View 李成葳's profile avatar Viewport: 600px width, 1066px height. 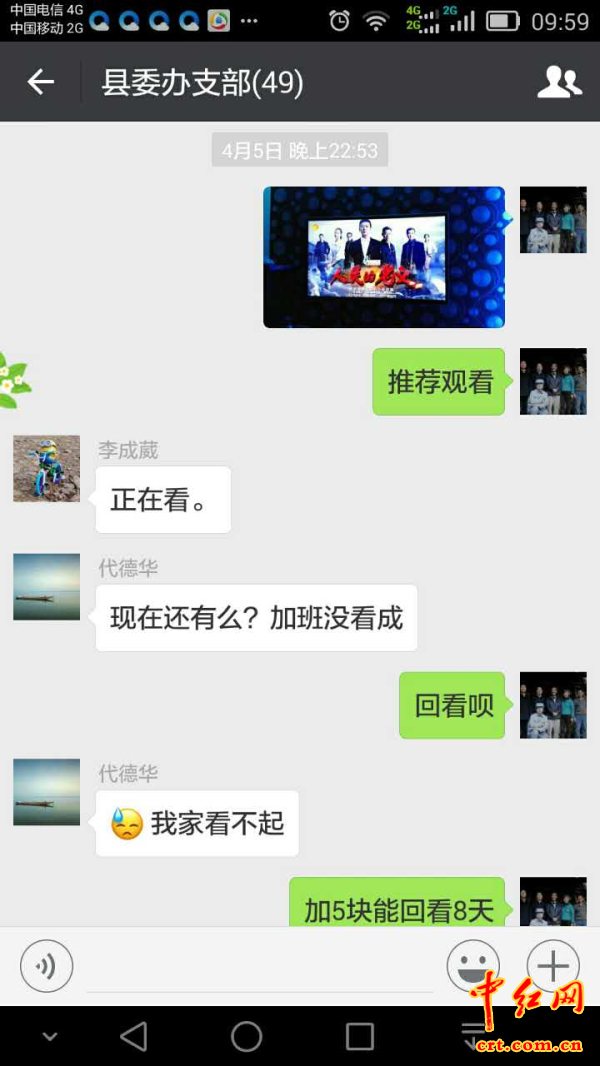[47, 468]
